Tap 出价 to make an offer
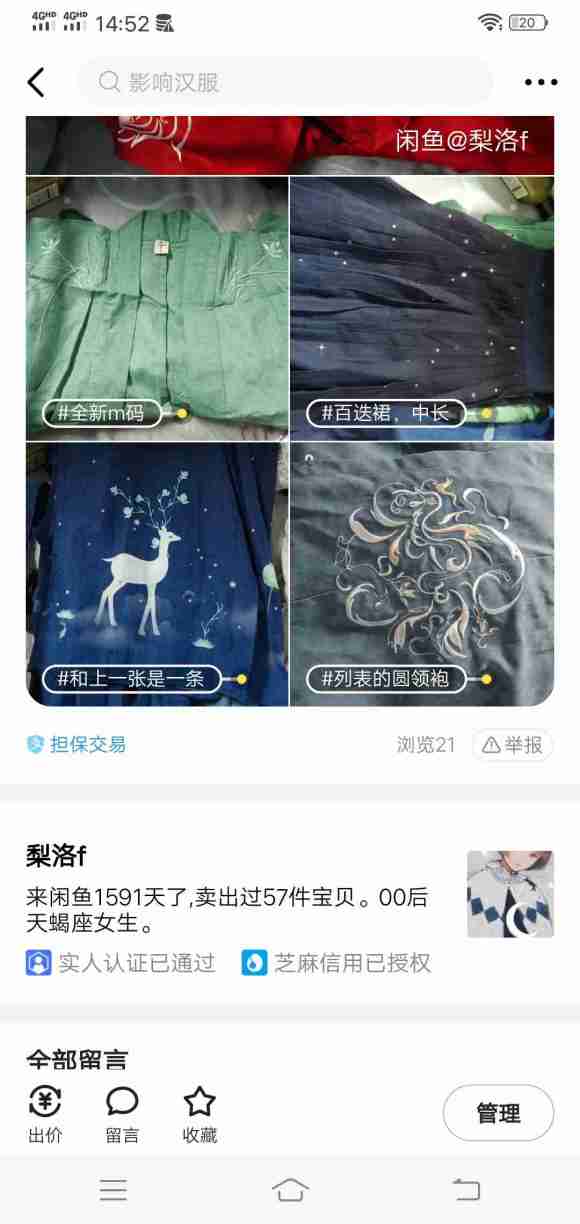 coord(45,1114)
